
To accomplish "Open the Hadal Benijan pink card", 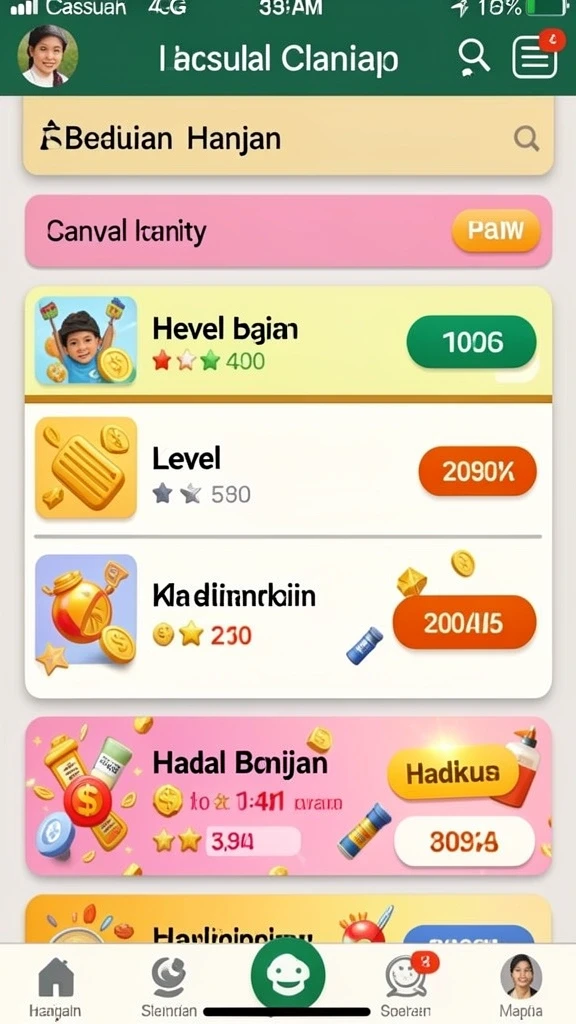I will coord(288,795).
